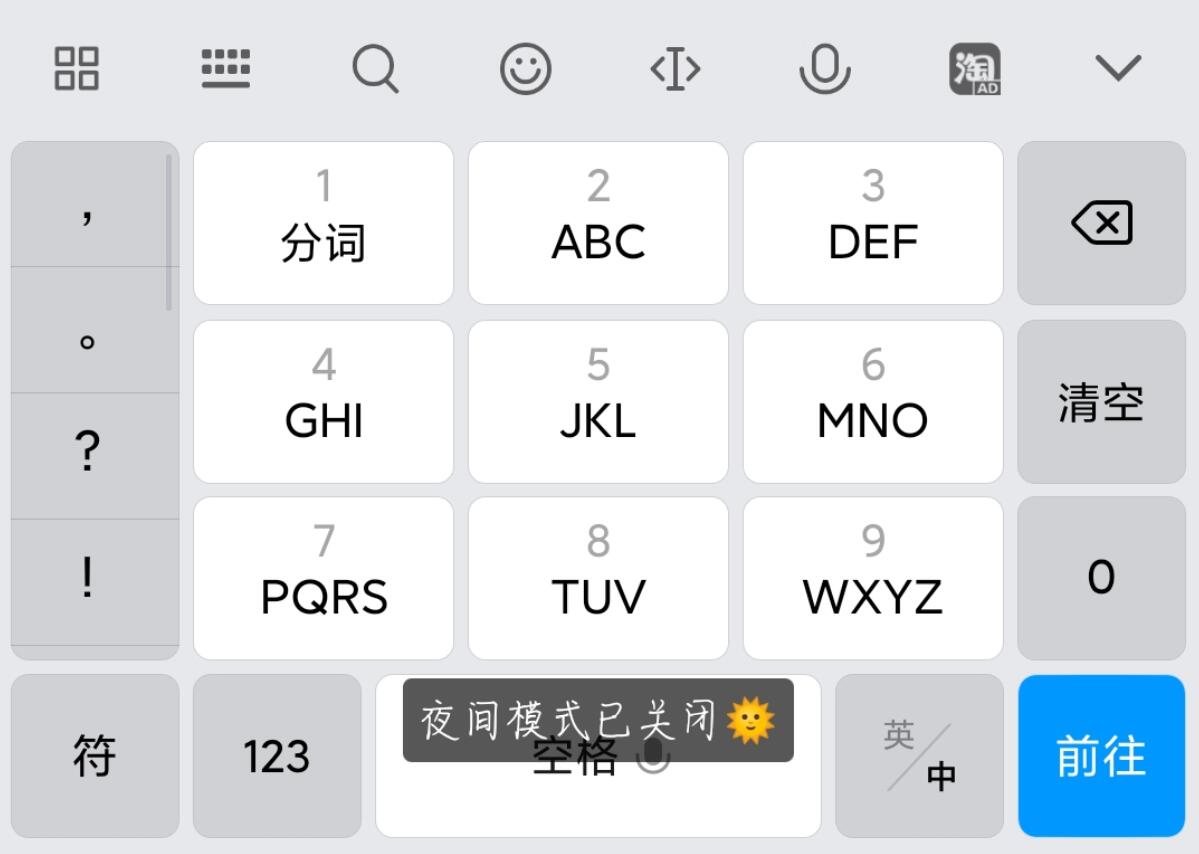Open the symbols panel via 符
This screenshot has height=854, width=1199.
coord(95,755)
